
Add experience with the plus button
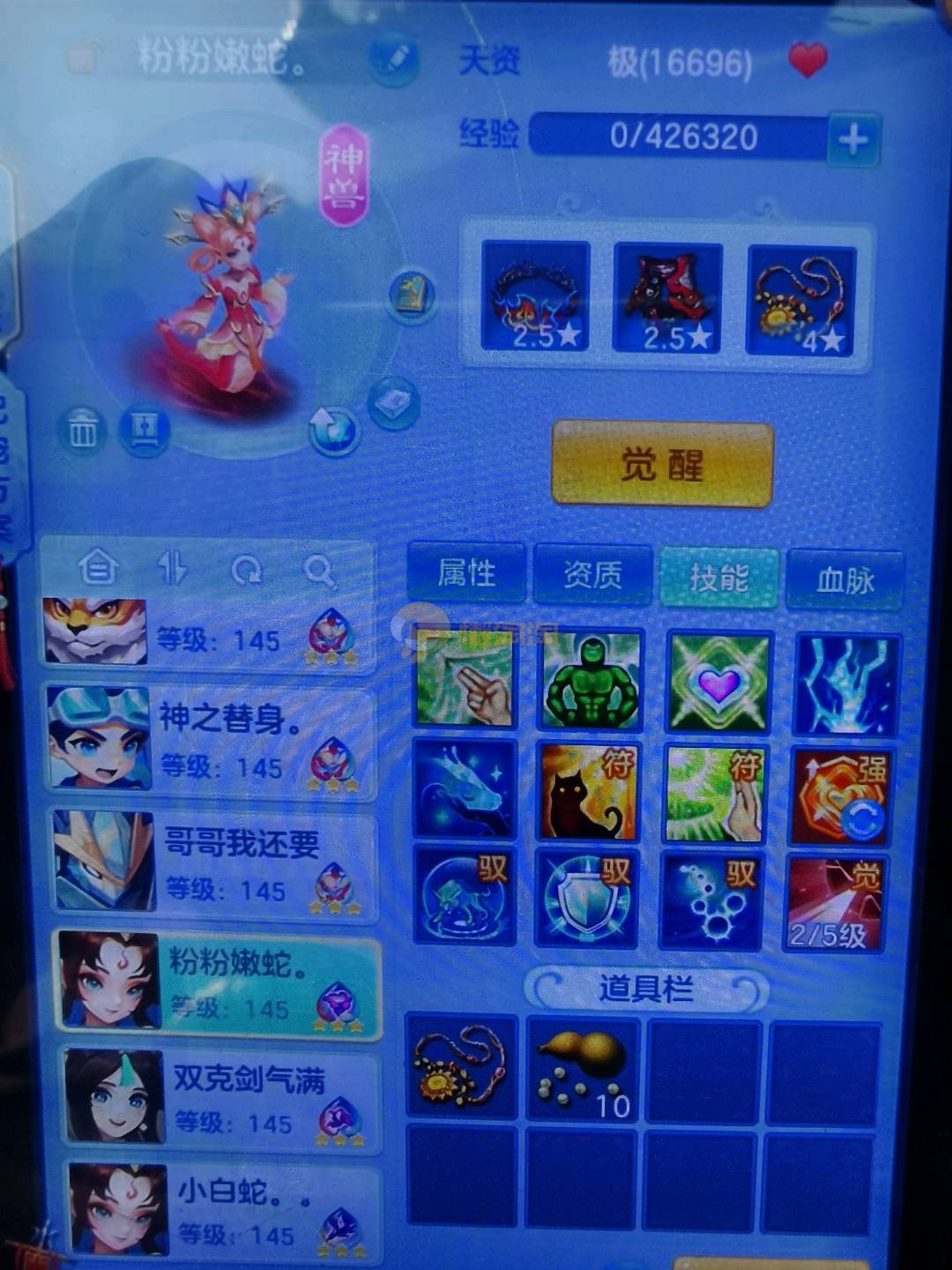(x=852, y=139)
